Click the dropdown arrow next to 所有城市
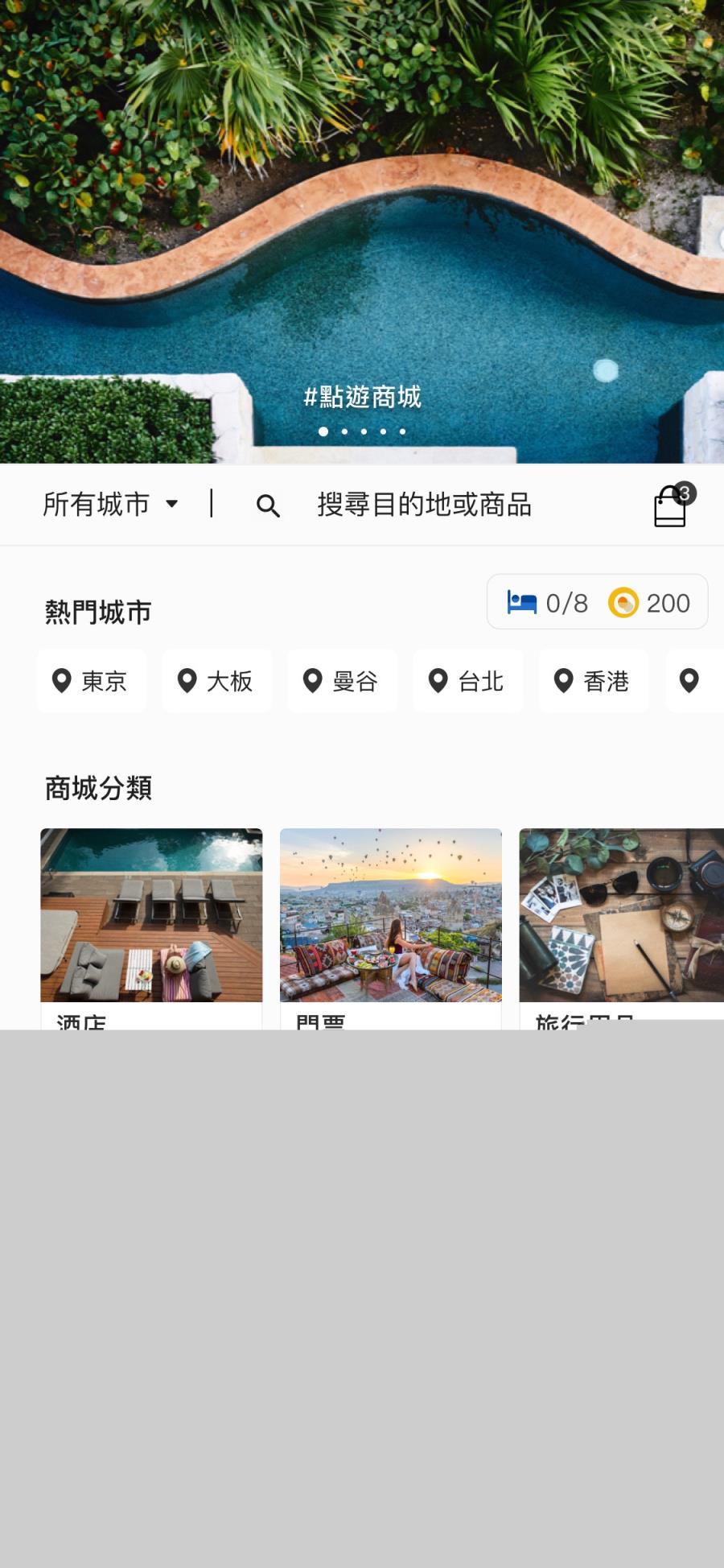The height and width of the screenshot is (1568, 724). pyautogui.click(x=173, y=505)
